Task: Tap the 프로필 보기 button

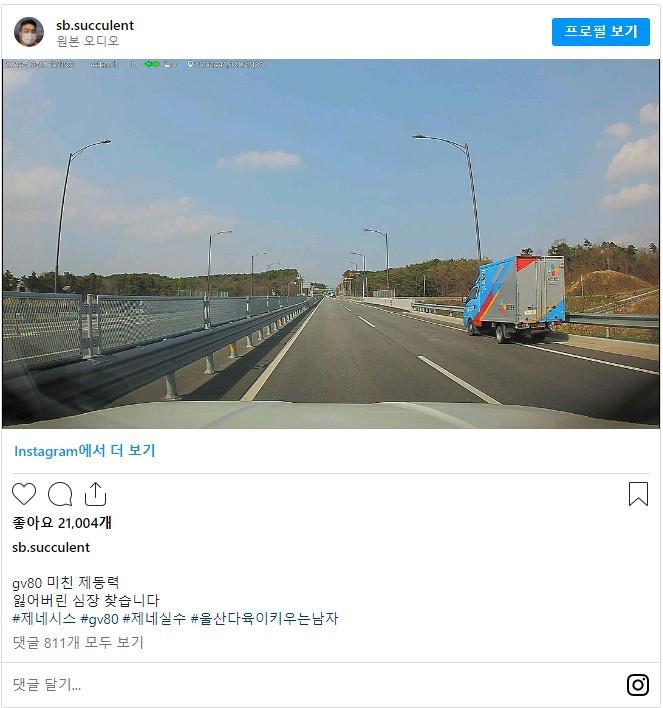Action: (600, 32)
